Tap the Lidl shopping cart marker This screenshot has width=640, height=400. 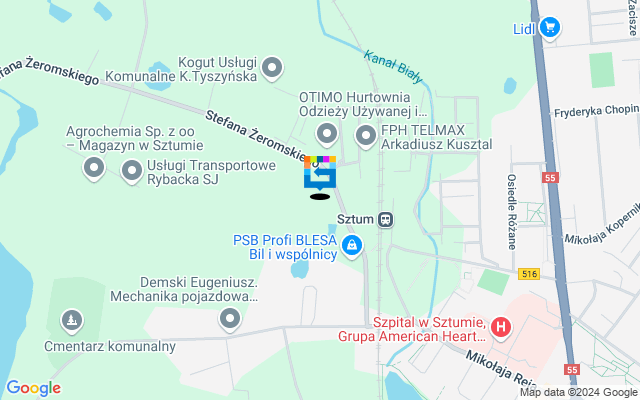pos(549,29)
